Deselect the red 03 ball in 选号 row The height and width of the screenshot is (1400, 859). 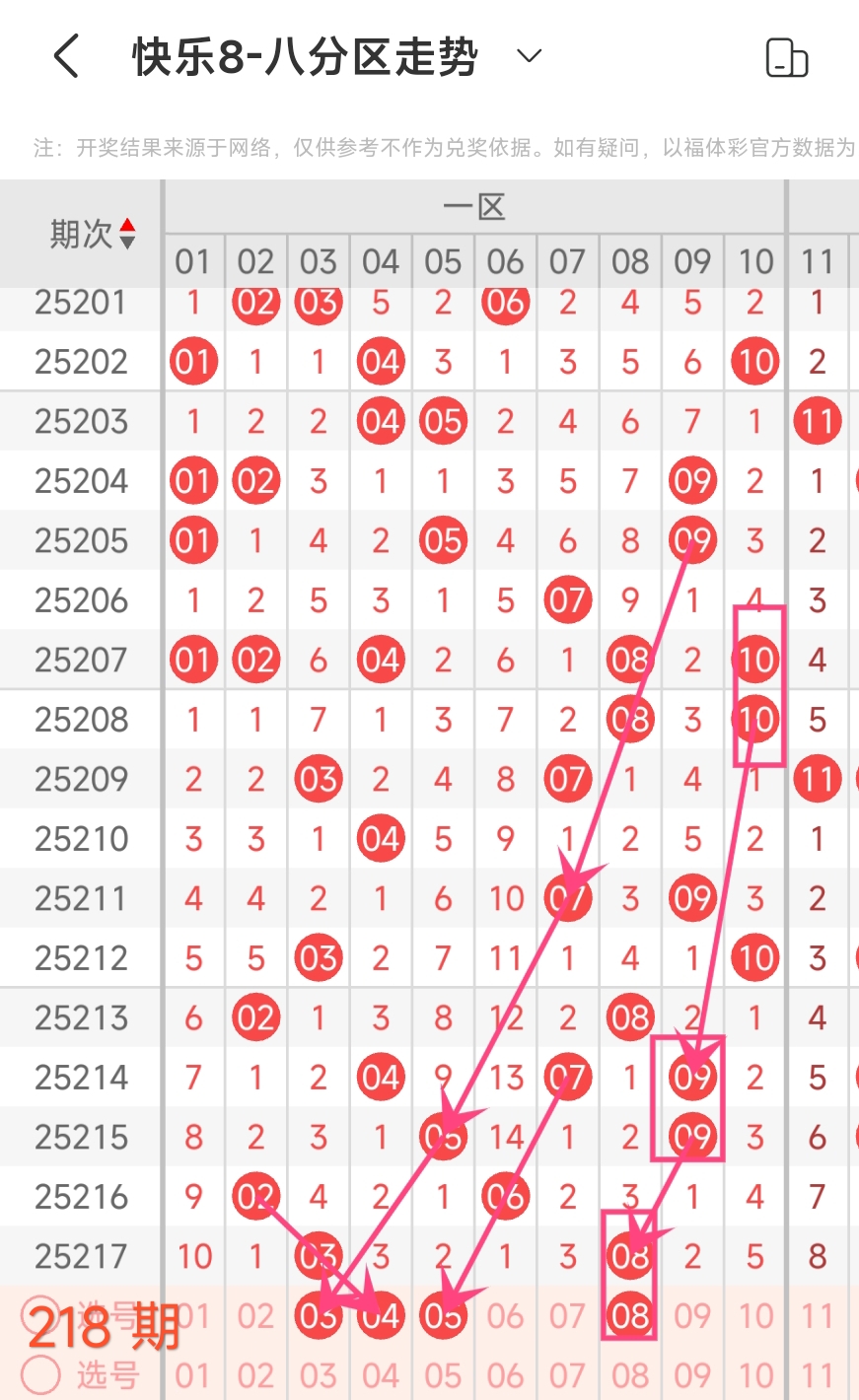click(x=319, y=1316)
